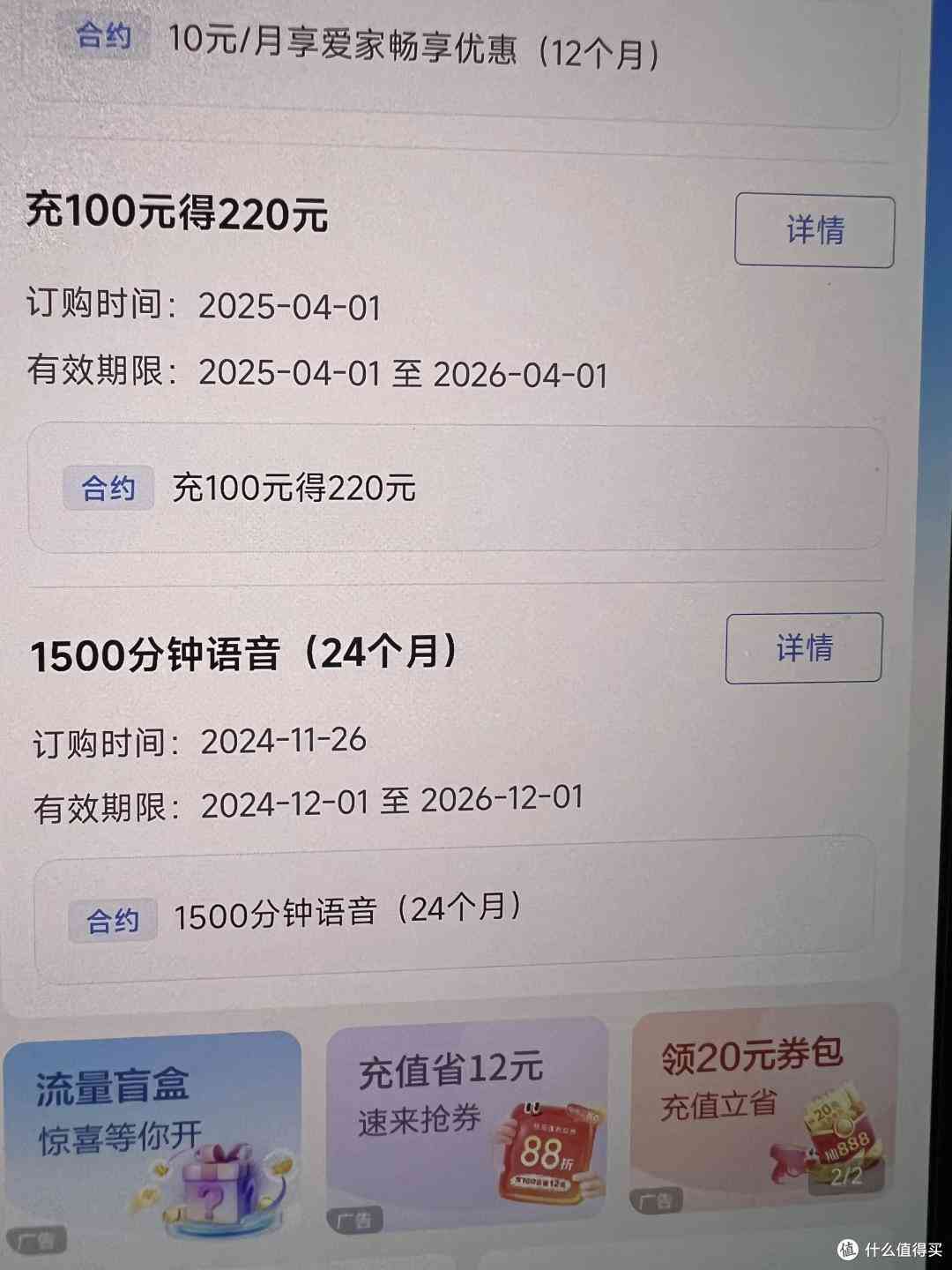Click the 加888 red coupon pack icon

[846, 1147]
